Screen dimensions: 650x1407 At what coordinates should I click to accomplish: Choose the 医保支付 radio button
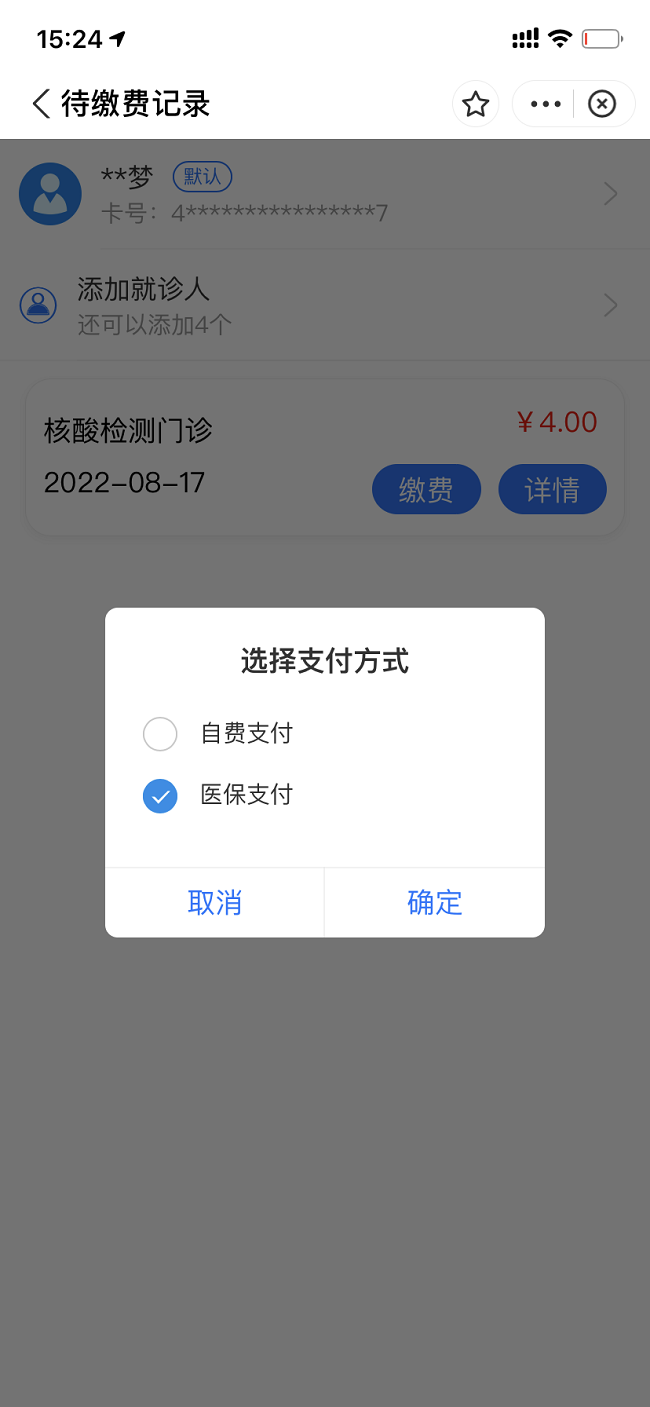(x=160, y=796)
